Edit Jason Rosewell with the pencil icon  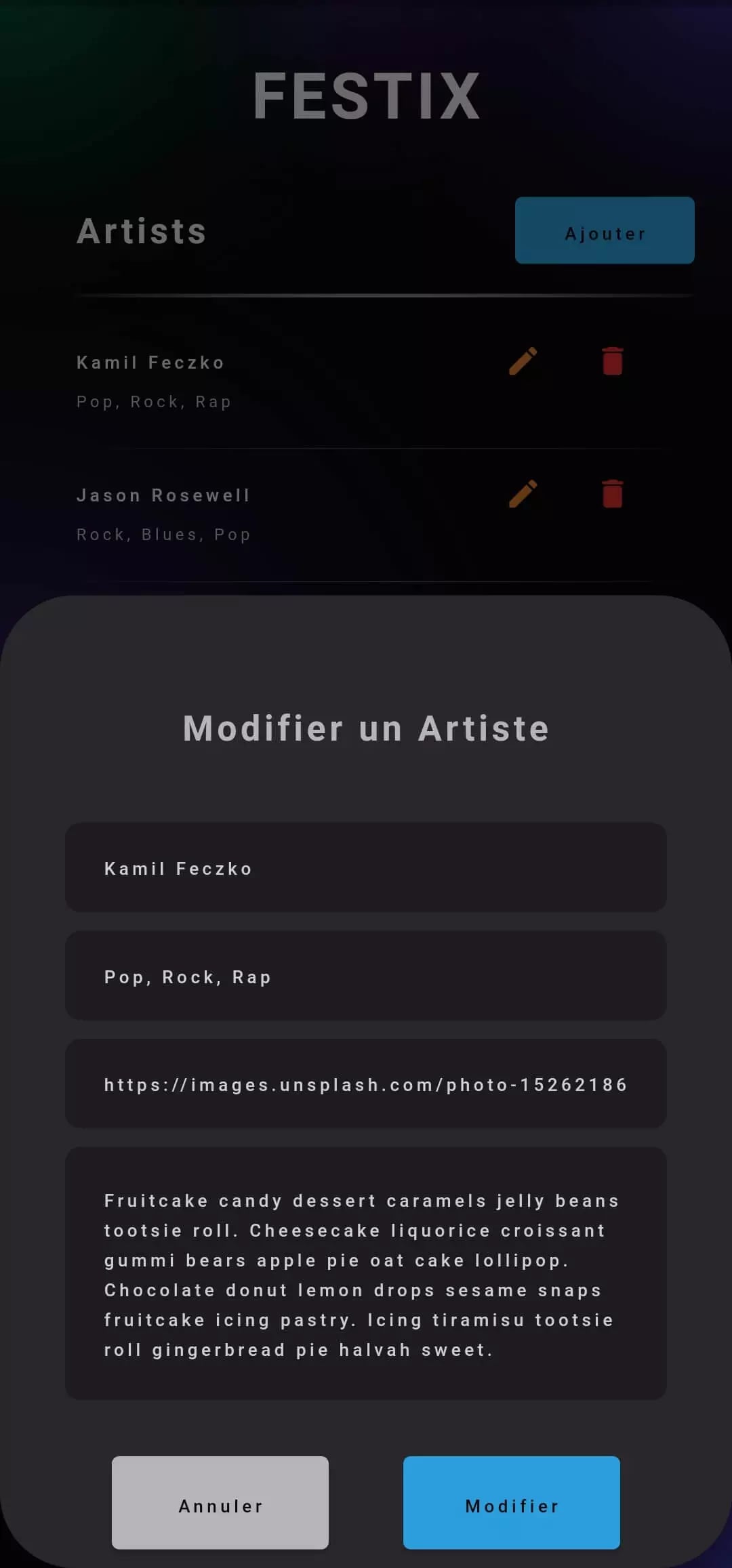[523, 494]
